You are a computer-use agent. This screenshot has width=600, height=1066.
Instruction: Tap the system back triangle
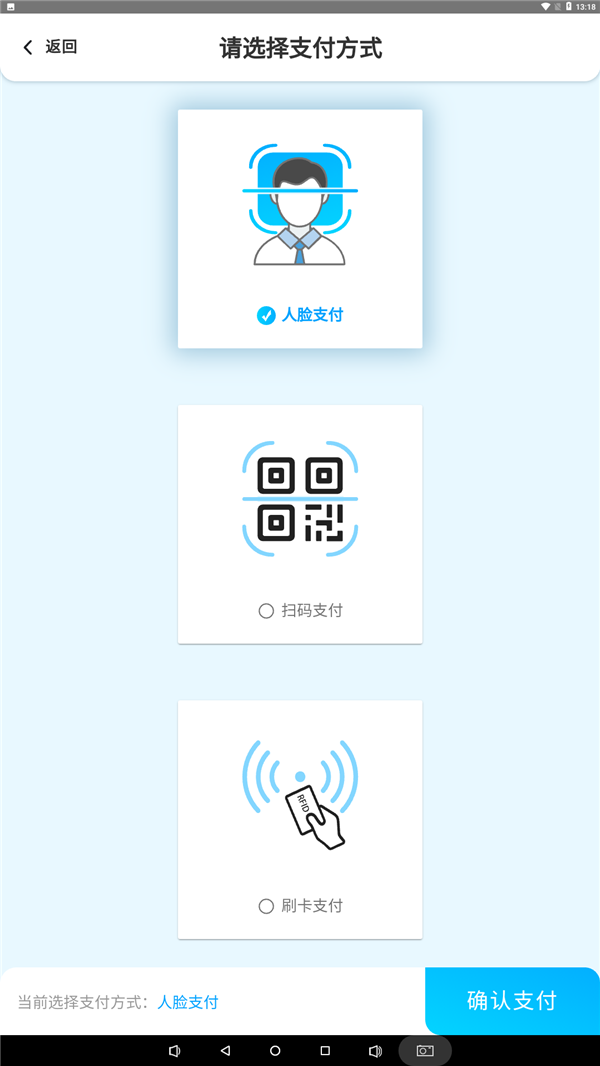coord(225,1051)
